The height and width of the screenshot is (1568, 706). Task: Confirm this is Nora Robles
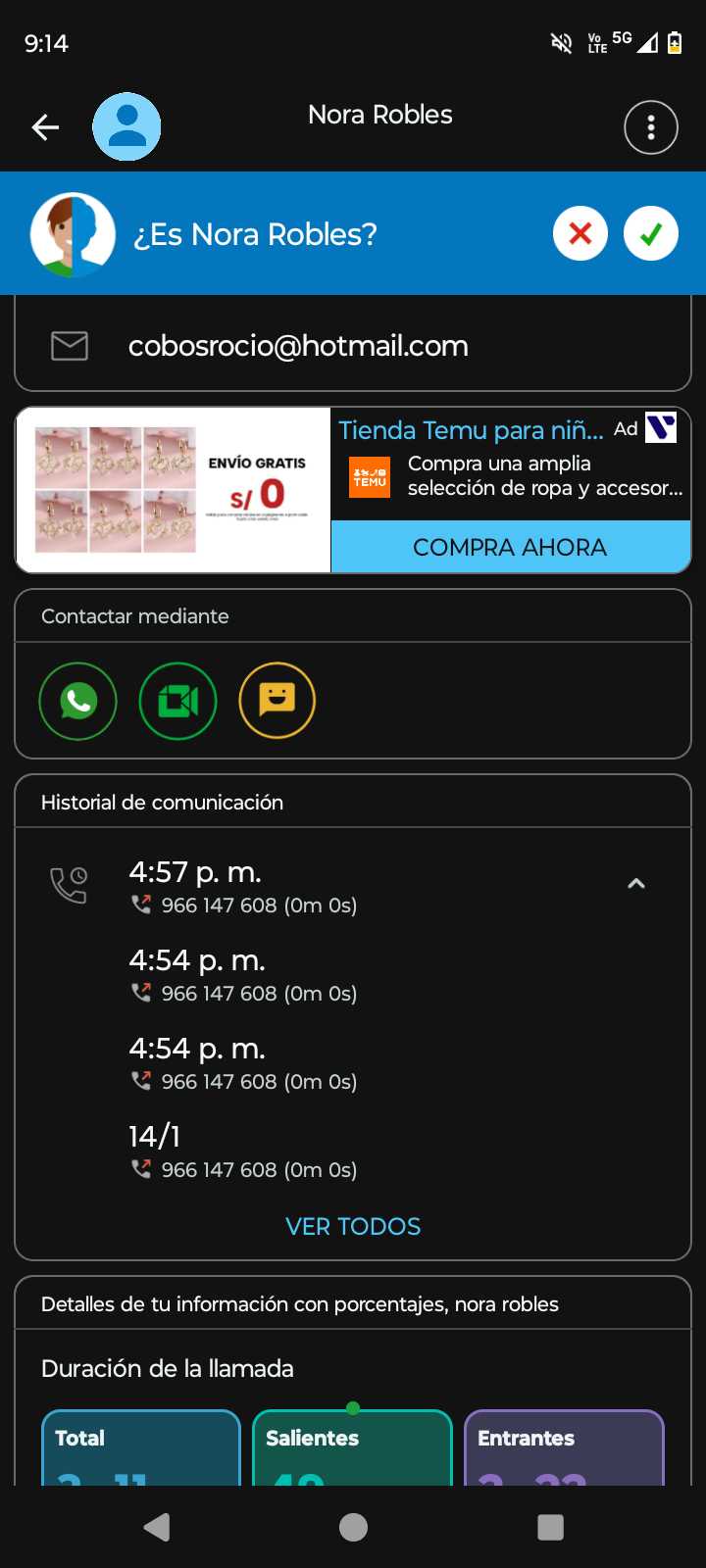coord(651,234)
